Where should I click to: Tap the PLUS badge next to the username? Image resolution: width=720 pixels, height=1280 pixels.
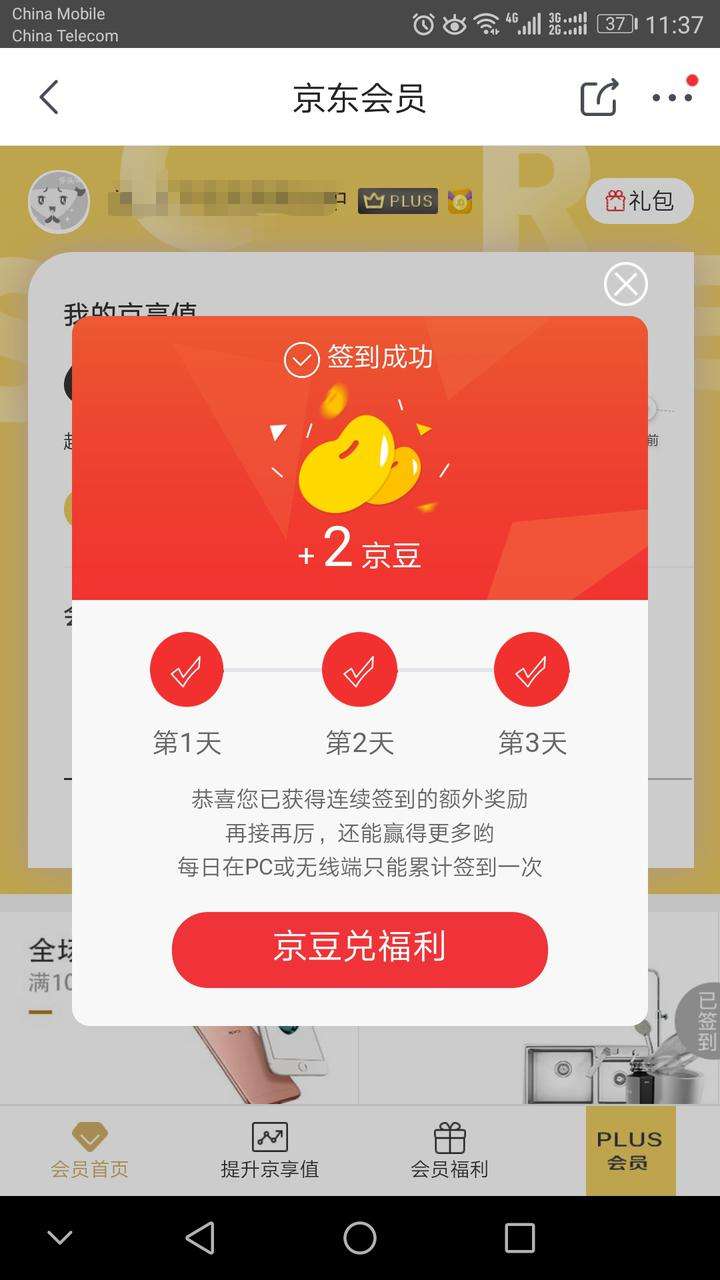[400, 200]
